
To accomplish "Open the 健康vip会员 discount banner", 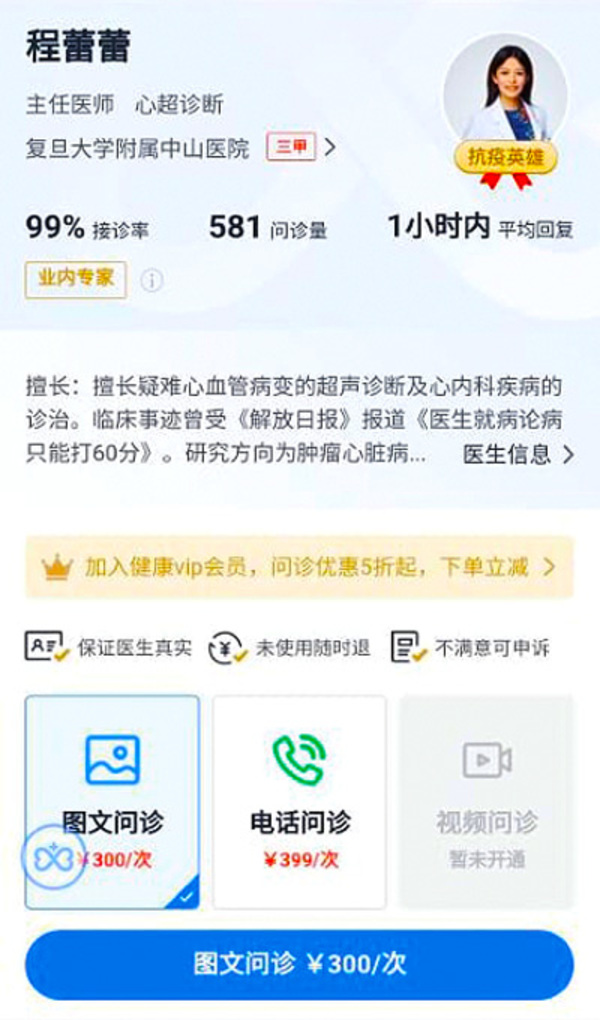I will click(299, 567).
